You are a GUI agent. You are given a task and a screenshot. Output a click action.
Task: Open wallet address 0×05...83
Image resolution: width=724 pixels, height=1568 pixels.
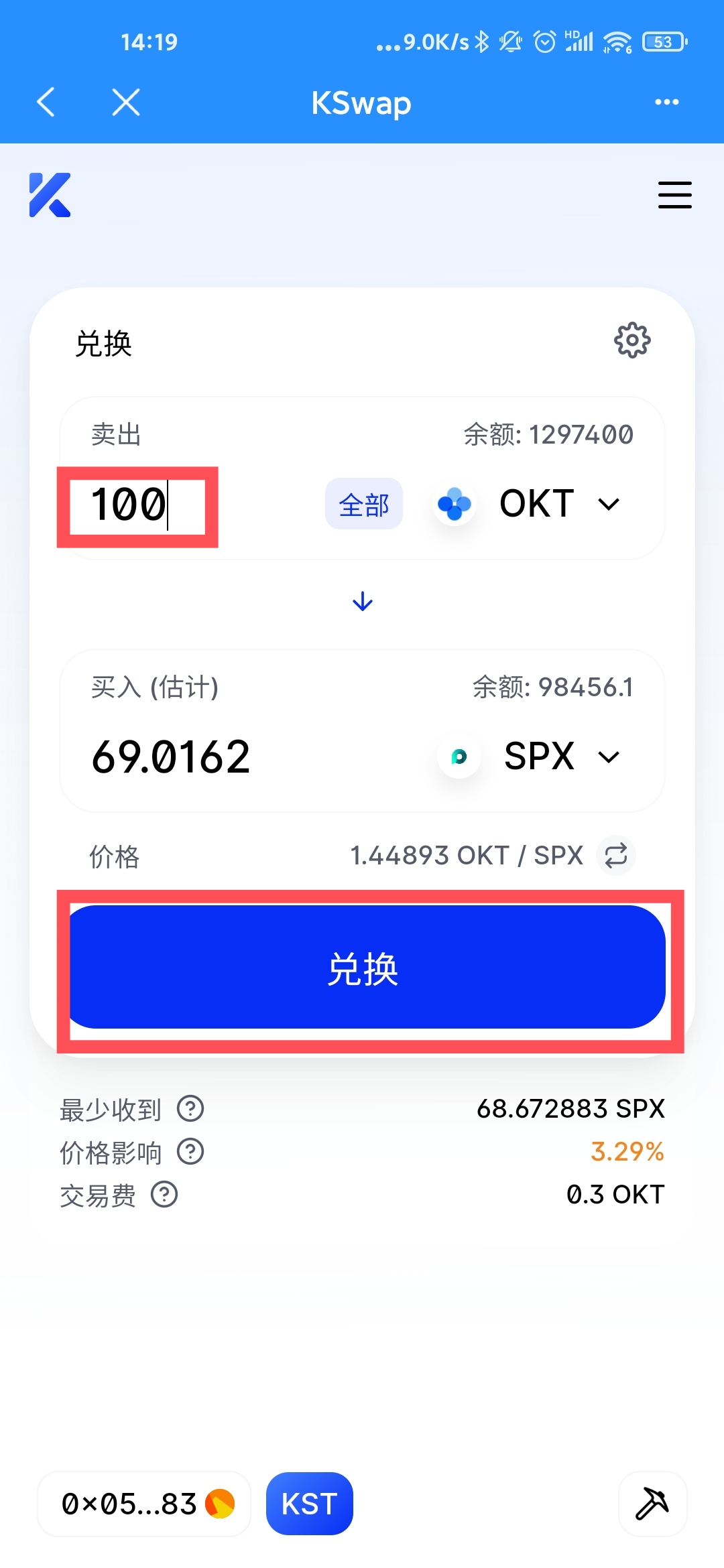pyautogui.click(x=143, y=1504)
